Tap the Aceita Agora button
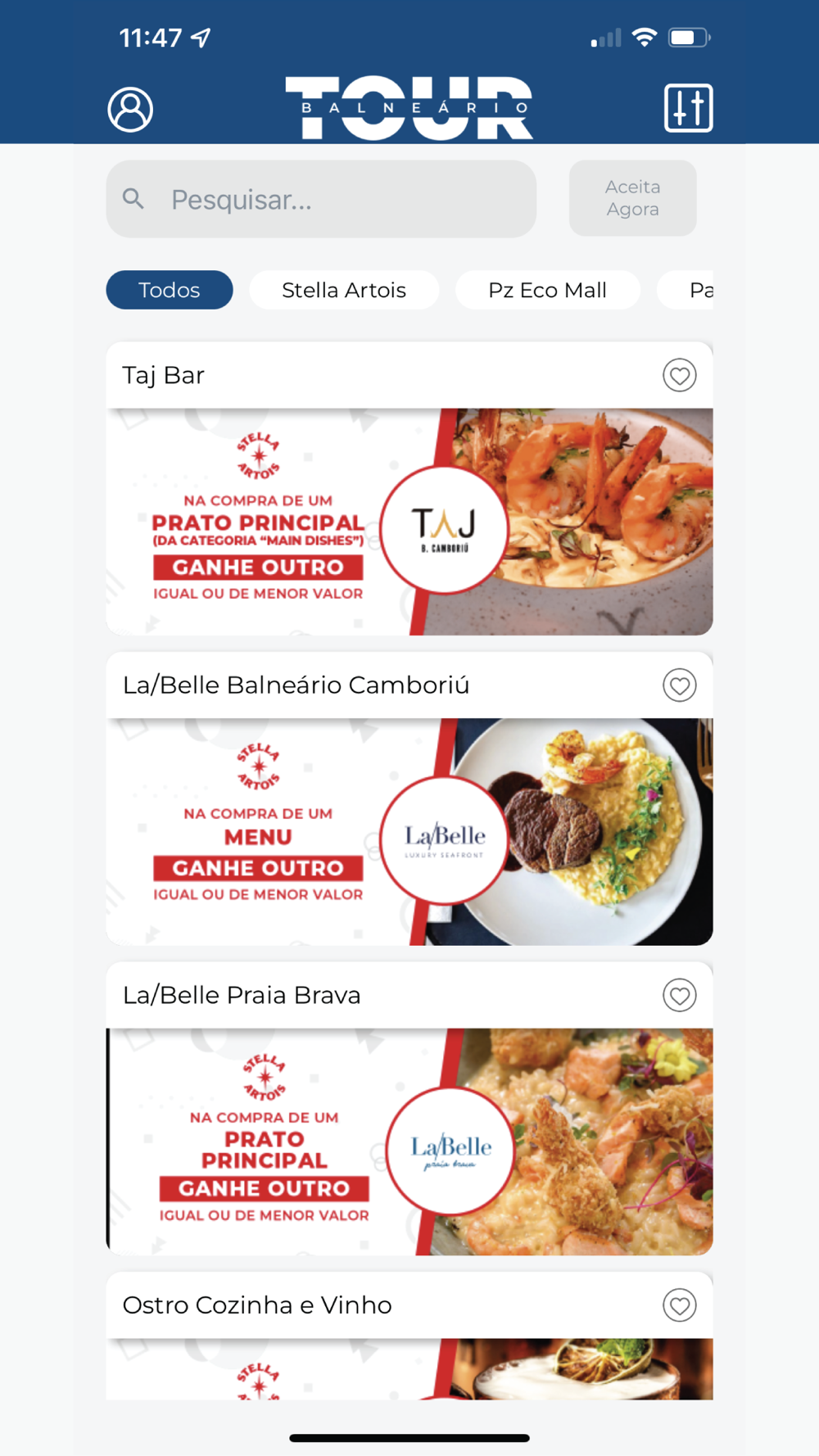The width and height of the screenshot is (819, 1456). pyautogui.click(x=632, y=198)
